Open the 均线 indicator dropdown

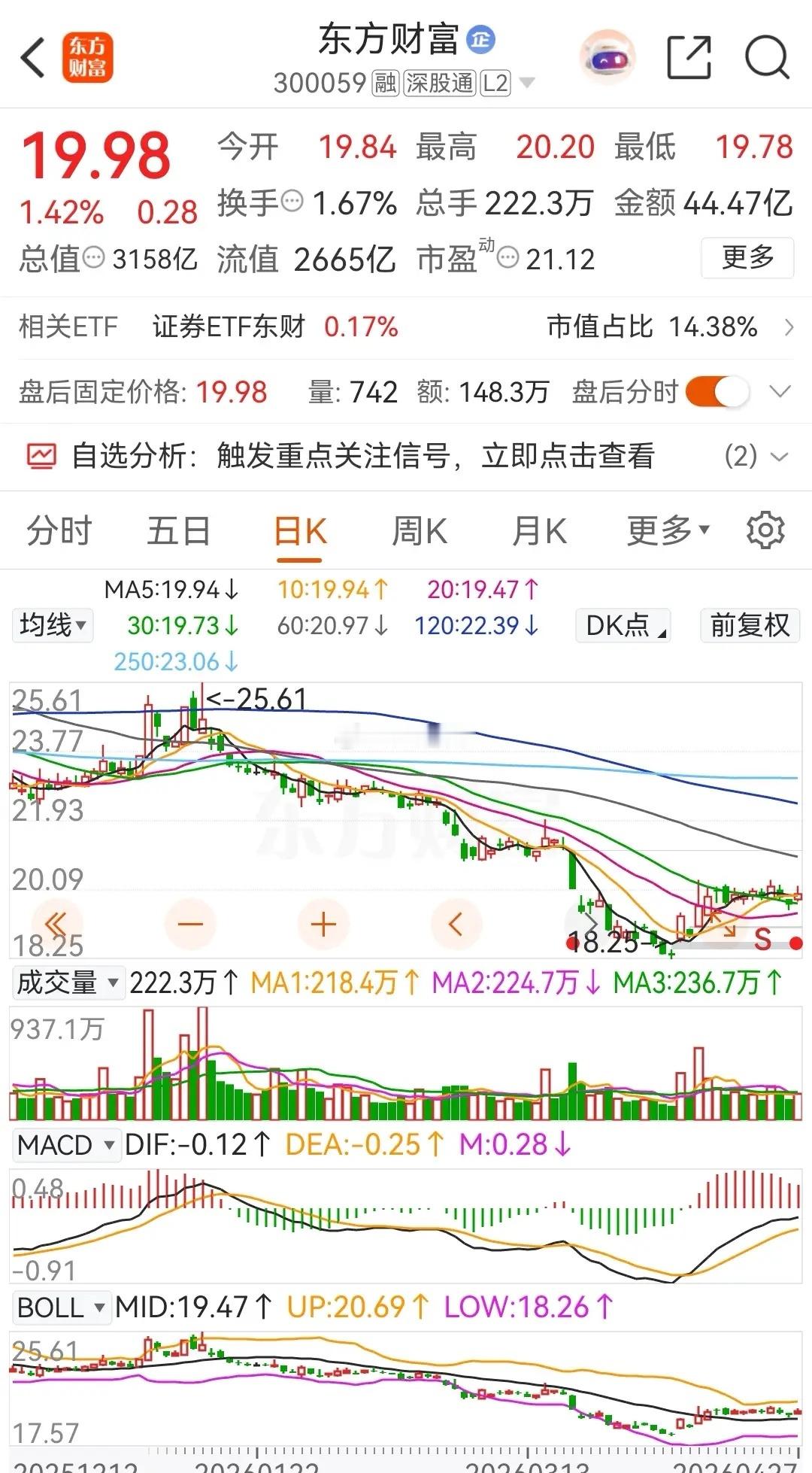[53, 625]
